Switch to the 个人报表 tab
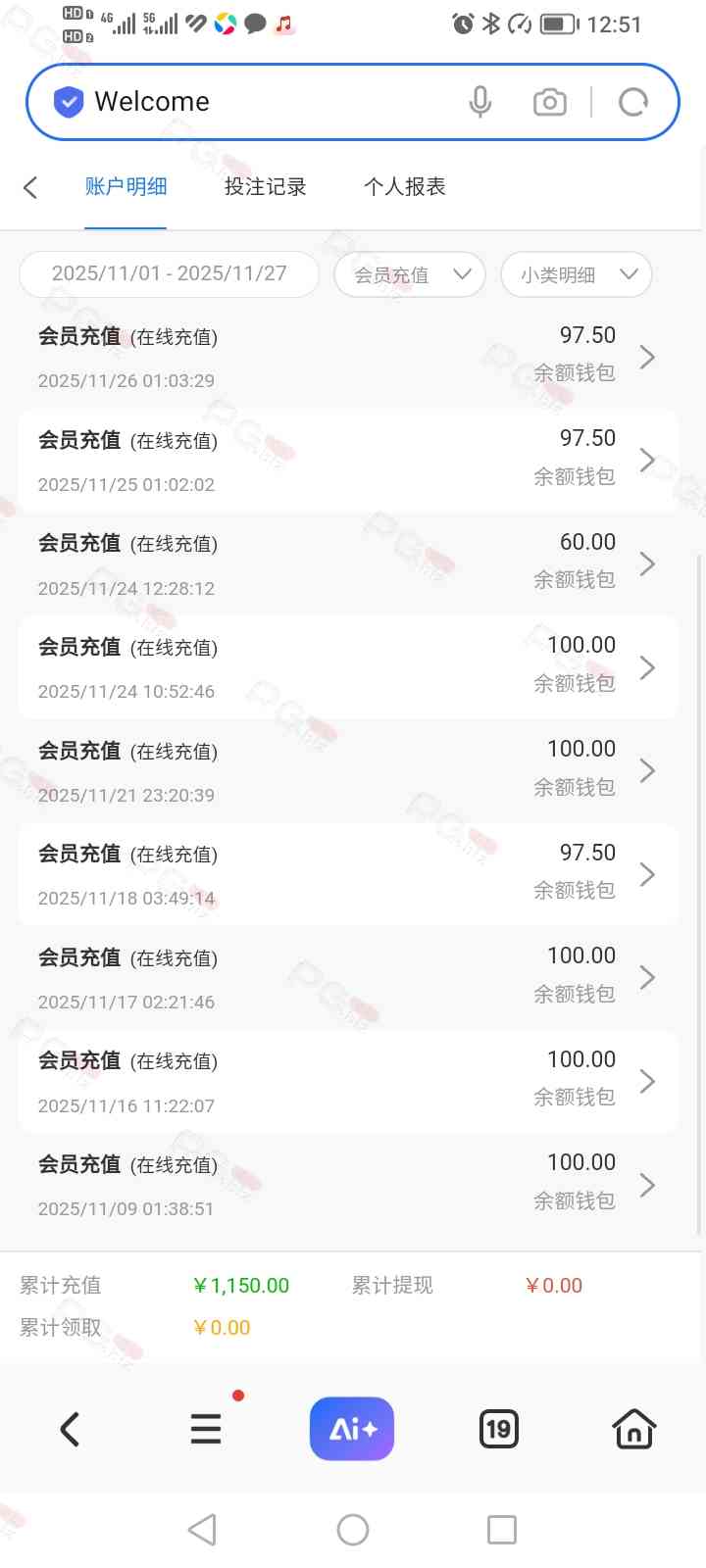 (404, 187)
